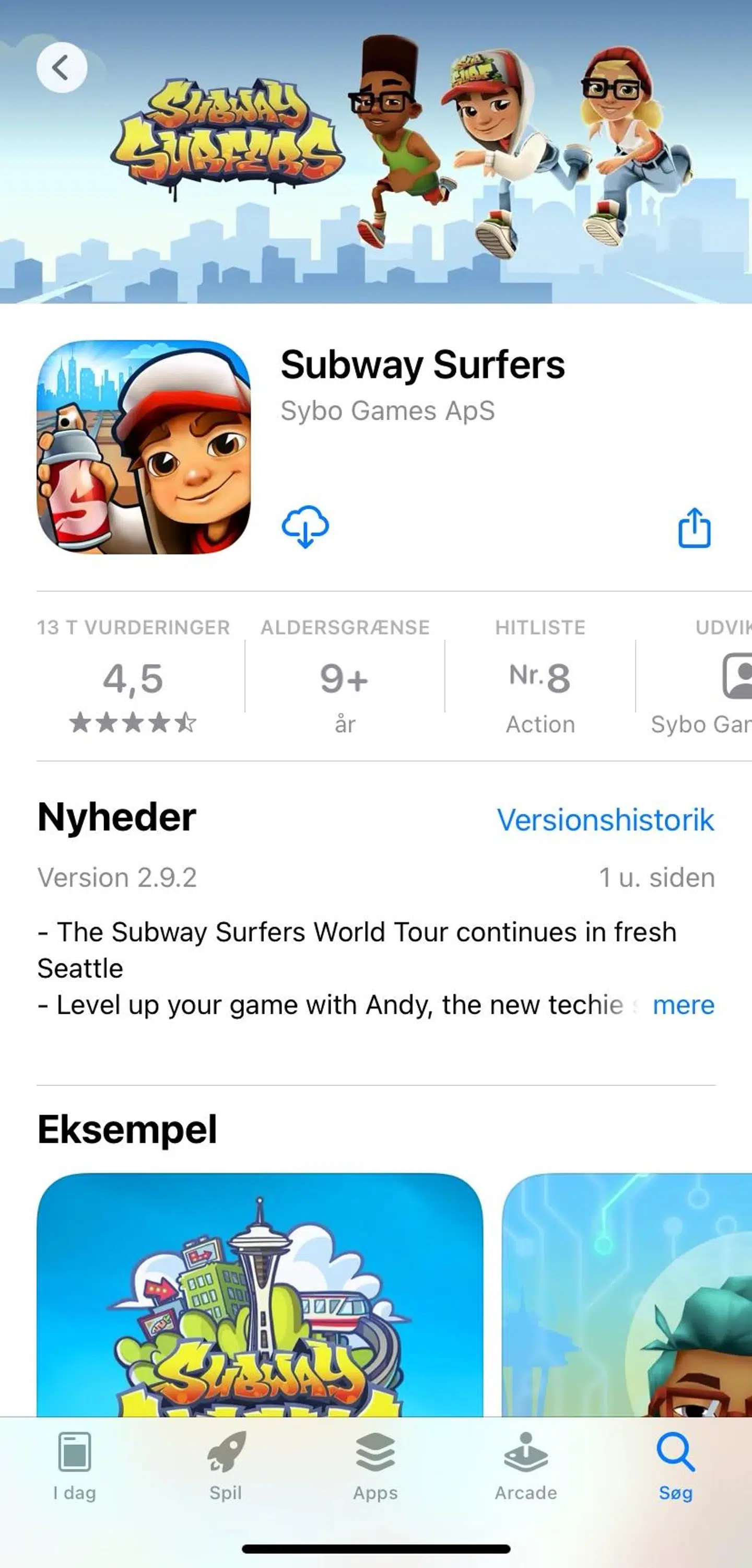This screenshot has width=752, height=1568.
Task: Download Subway Surfers via the cloud icon
Action: tap(305, 526)
